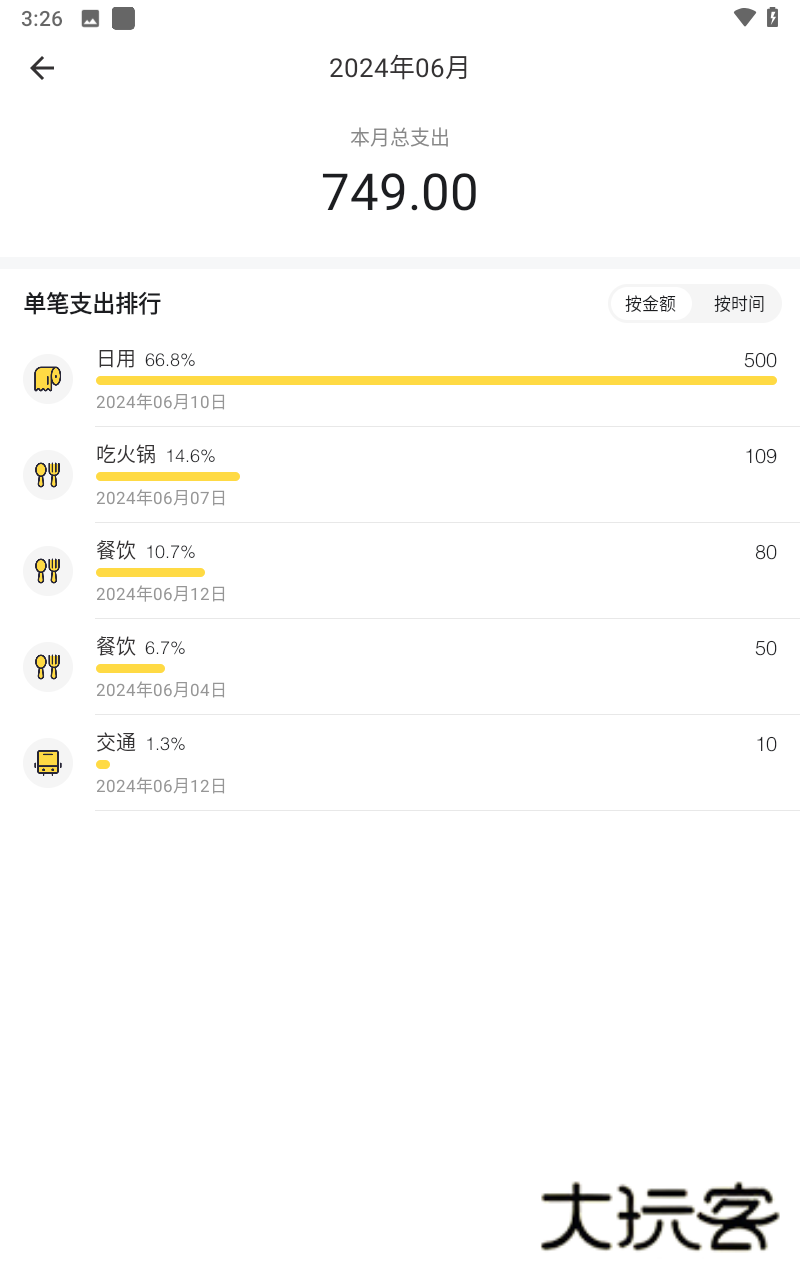This screenshot has width=800, height=1280.
Task: Tap the back arrow at the top left
Action: [x=41, y=68]
